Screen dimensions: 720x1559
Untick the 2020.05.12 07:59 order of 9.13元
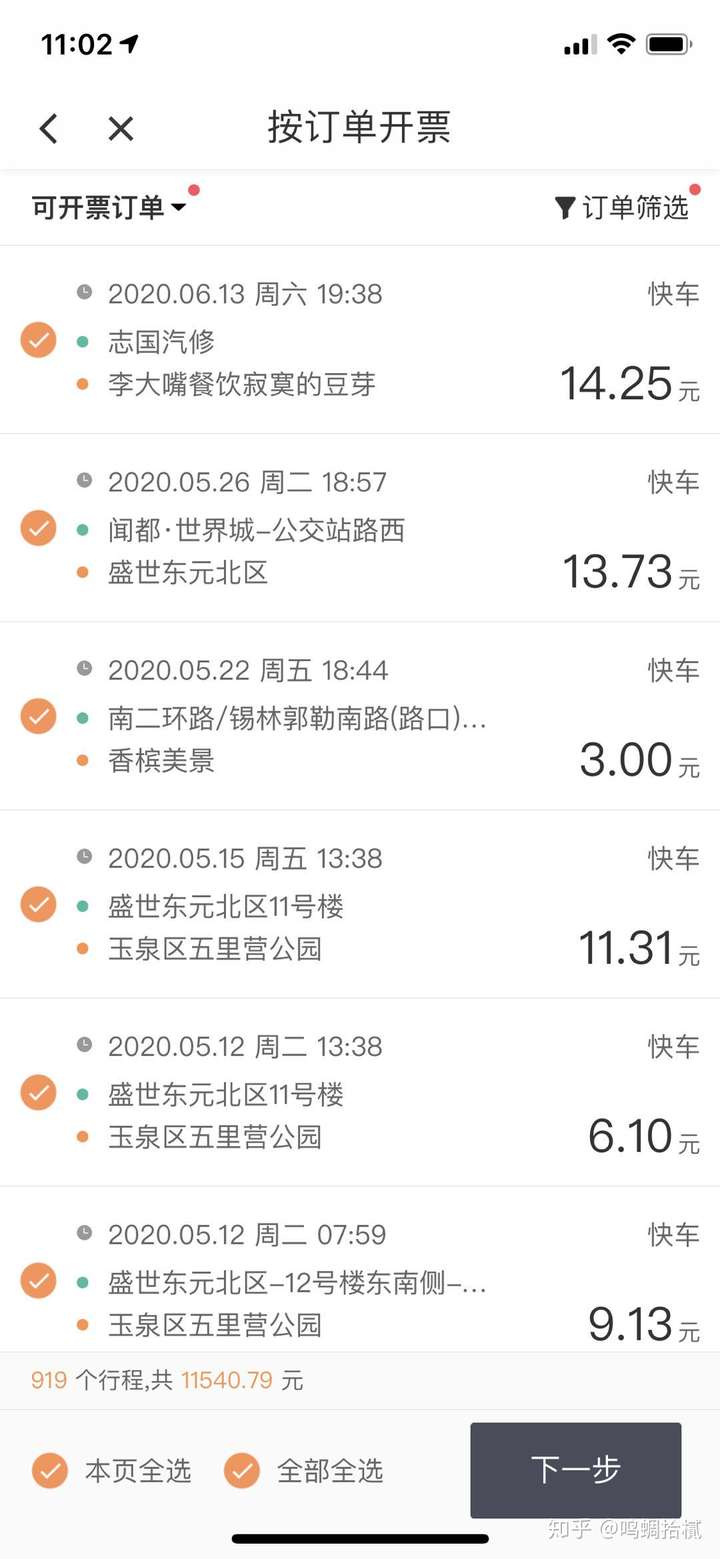point(38,1280)
